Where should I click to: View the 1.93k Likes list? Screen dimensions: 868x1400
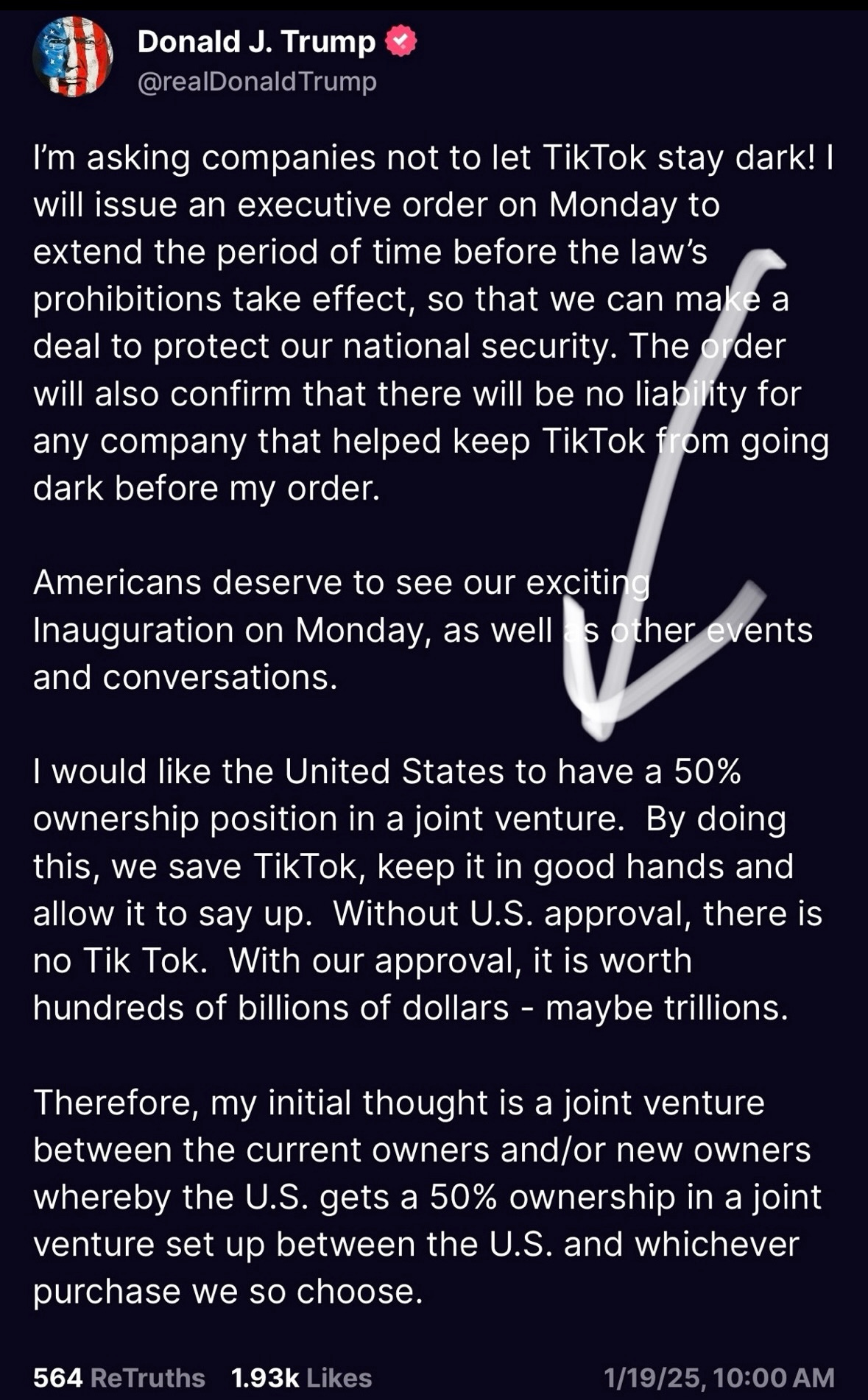point(301,1377)
